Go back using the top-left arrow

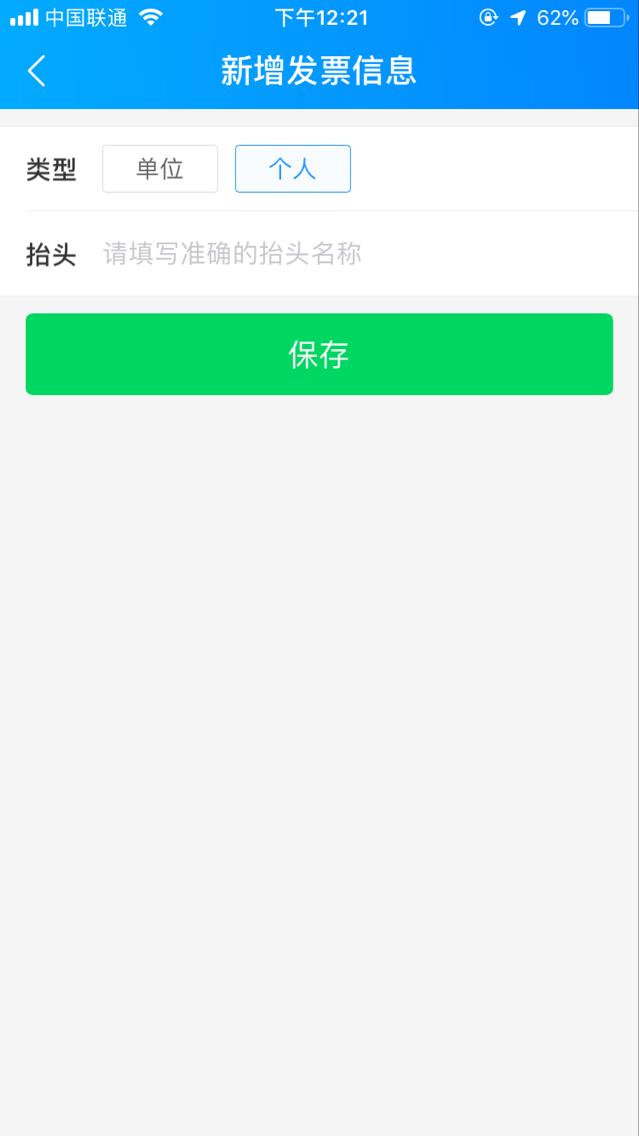(x=37, y=71)
